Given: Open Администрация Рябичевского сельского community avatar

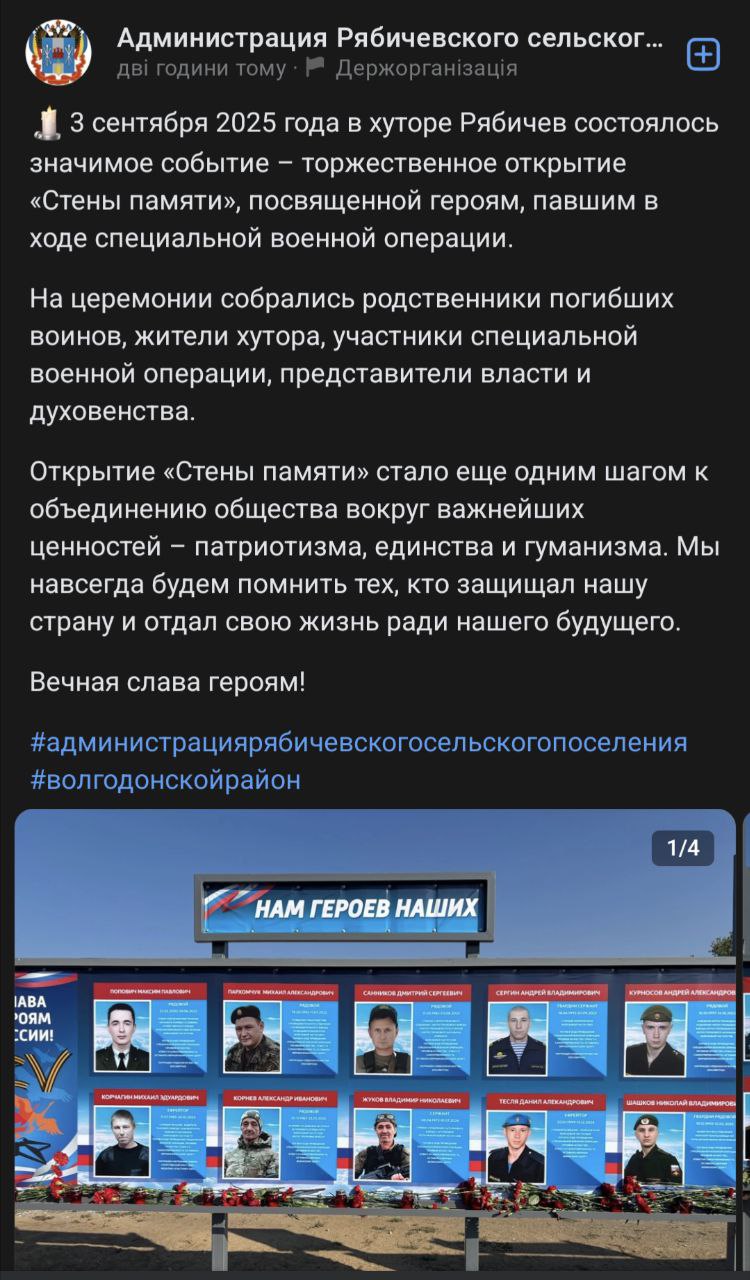Looking at the screenshot, I should (x=58, y=54).
